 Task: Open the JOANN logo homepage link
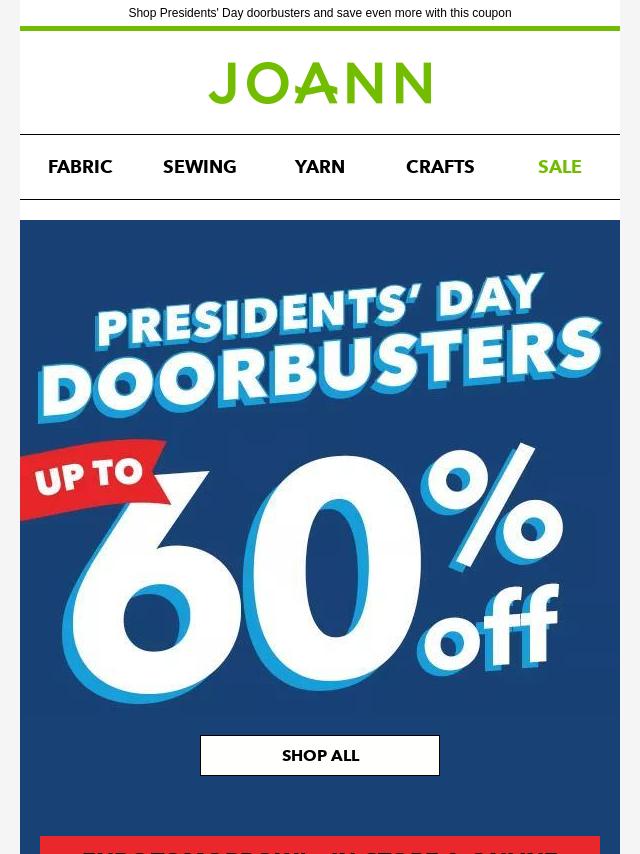pyautogui.click(x=320, y=83)
